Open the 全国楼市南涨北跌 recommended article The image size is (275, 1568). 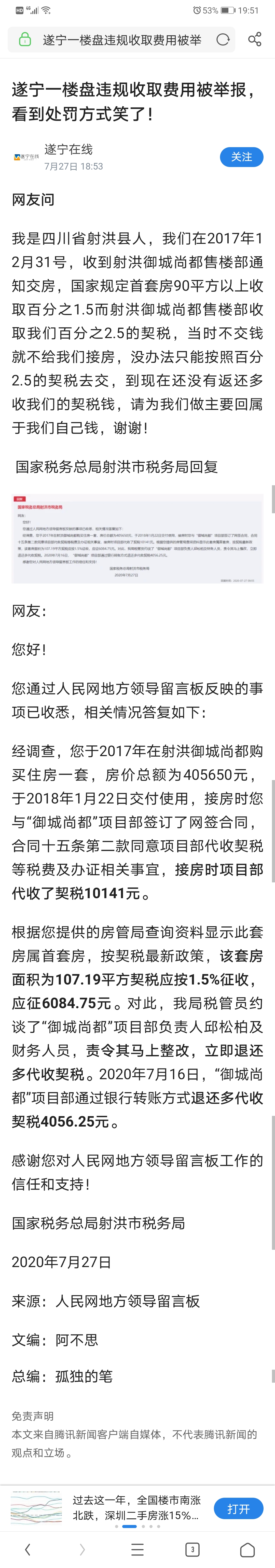(136, 1507)
